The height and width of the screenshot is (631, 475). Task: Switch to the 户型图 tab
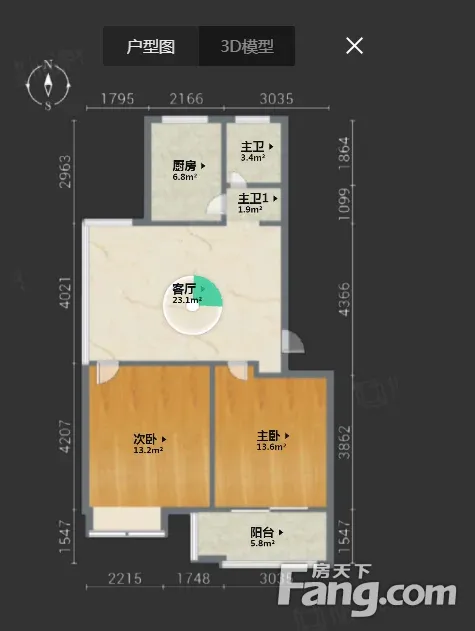pos(151,46)
